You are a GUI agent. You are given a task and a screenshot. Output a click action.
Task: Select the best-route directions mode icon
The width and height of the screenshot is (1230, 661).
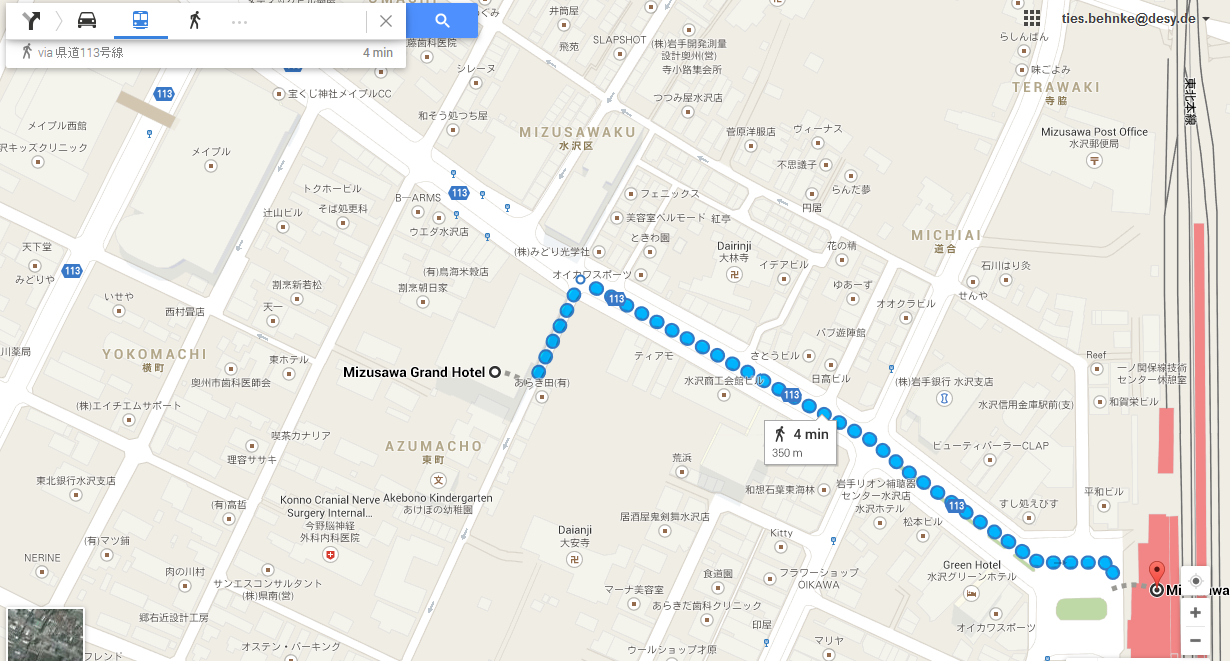pyautogui.click(x=33, y=20)
